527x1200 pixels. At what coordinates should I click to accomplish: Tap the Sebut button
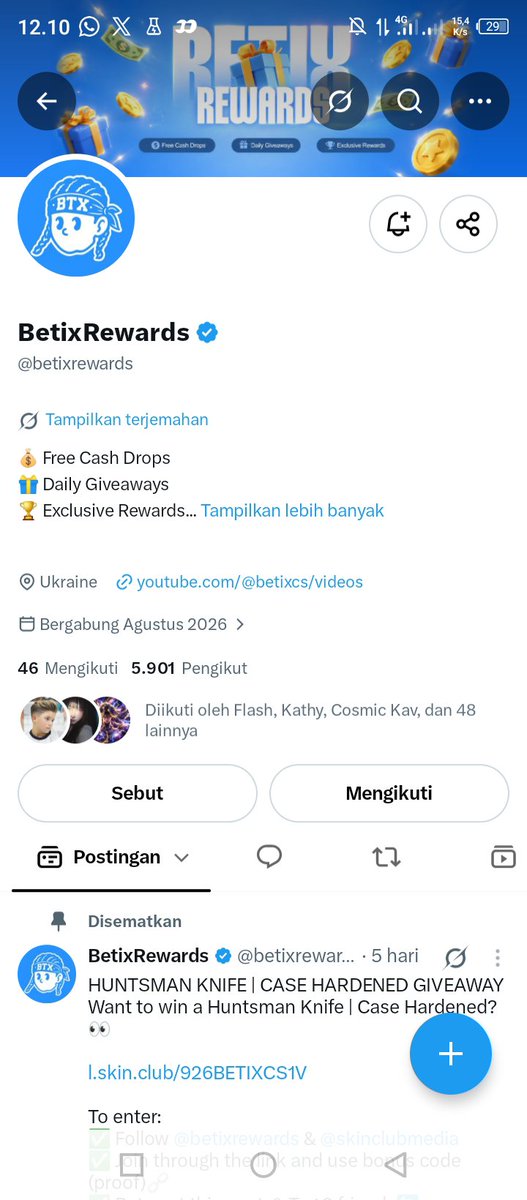point(137,793)
